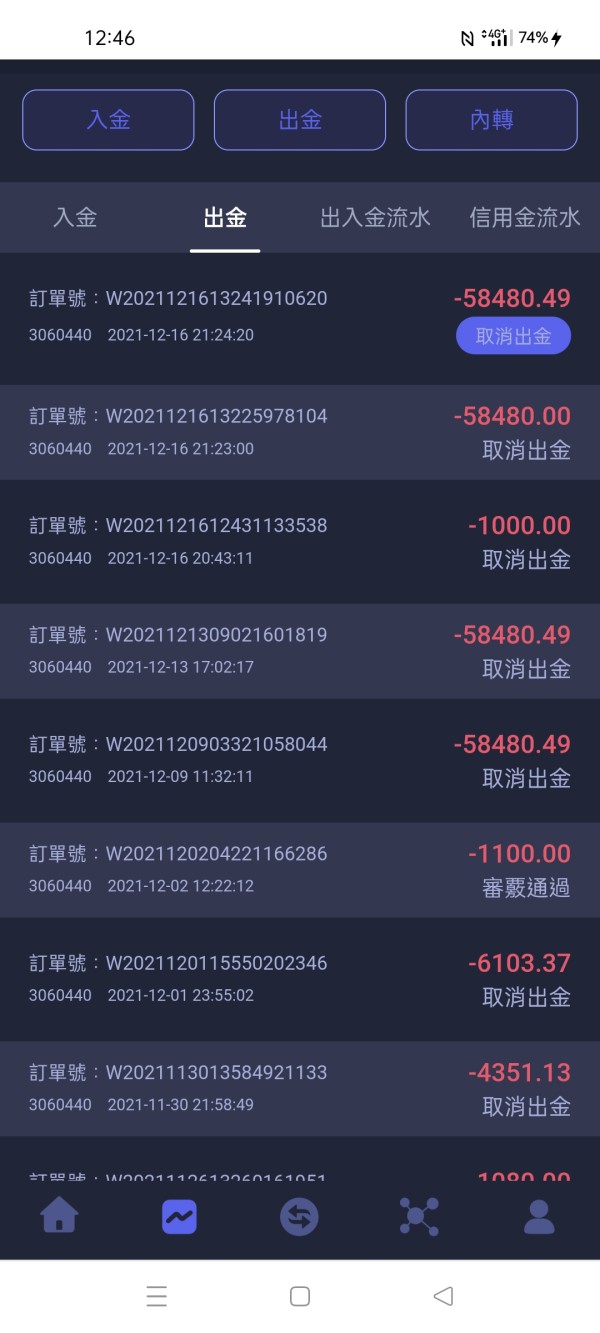
Task: Tap the system back button
Action: pyautogui.click(x=443, y=1296)
